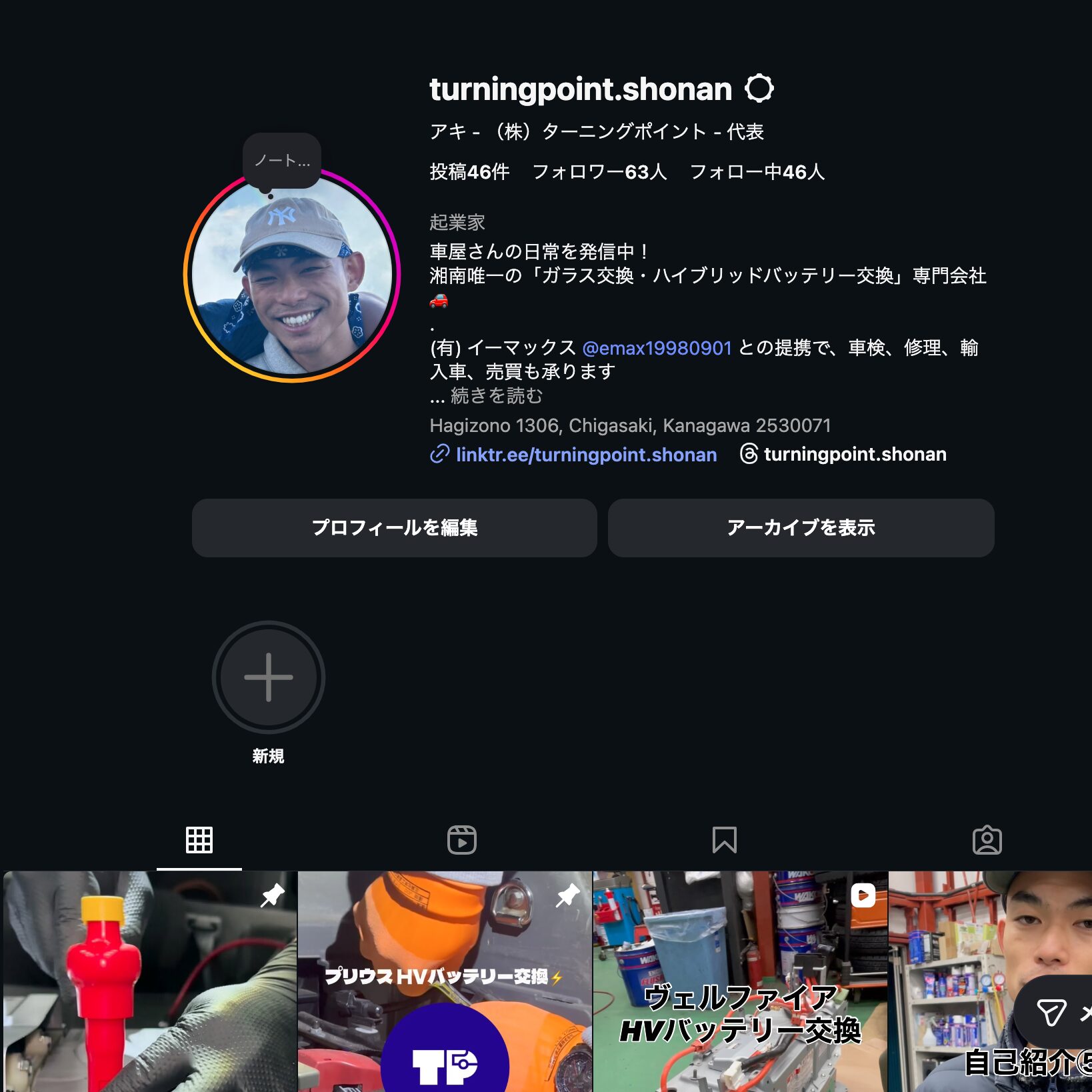Image resolution: width=1092 pixels, height=1092 pixels.
Task: Tap アーカイブを表示 button
Action: click(x=801, y=528)
